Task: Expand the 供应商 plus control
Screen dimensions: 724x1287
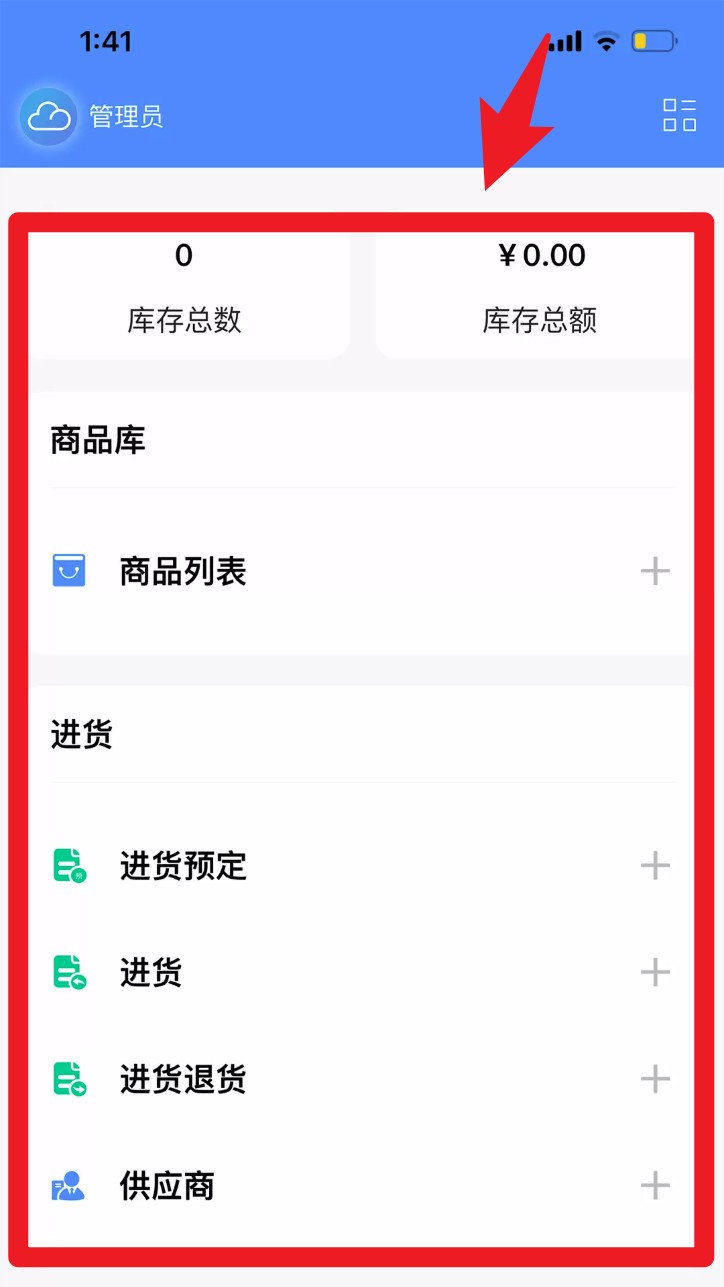Action: click(656, 1186)
